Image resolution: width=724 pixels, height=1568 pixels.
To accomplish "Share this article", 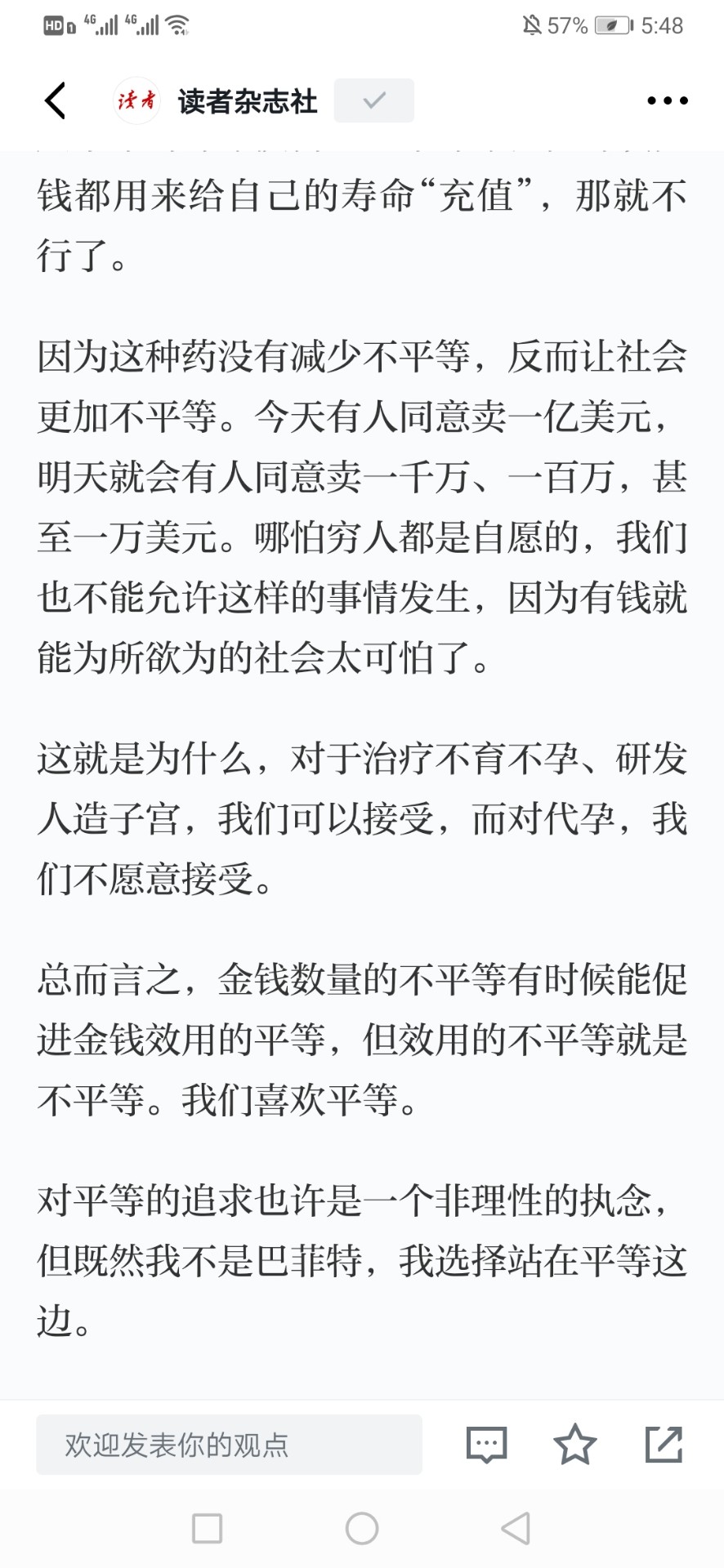I will tap(664, 1444).
